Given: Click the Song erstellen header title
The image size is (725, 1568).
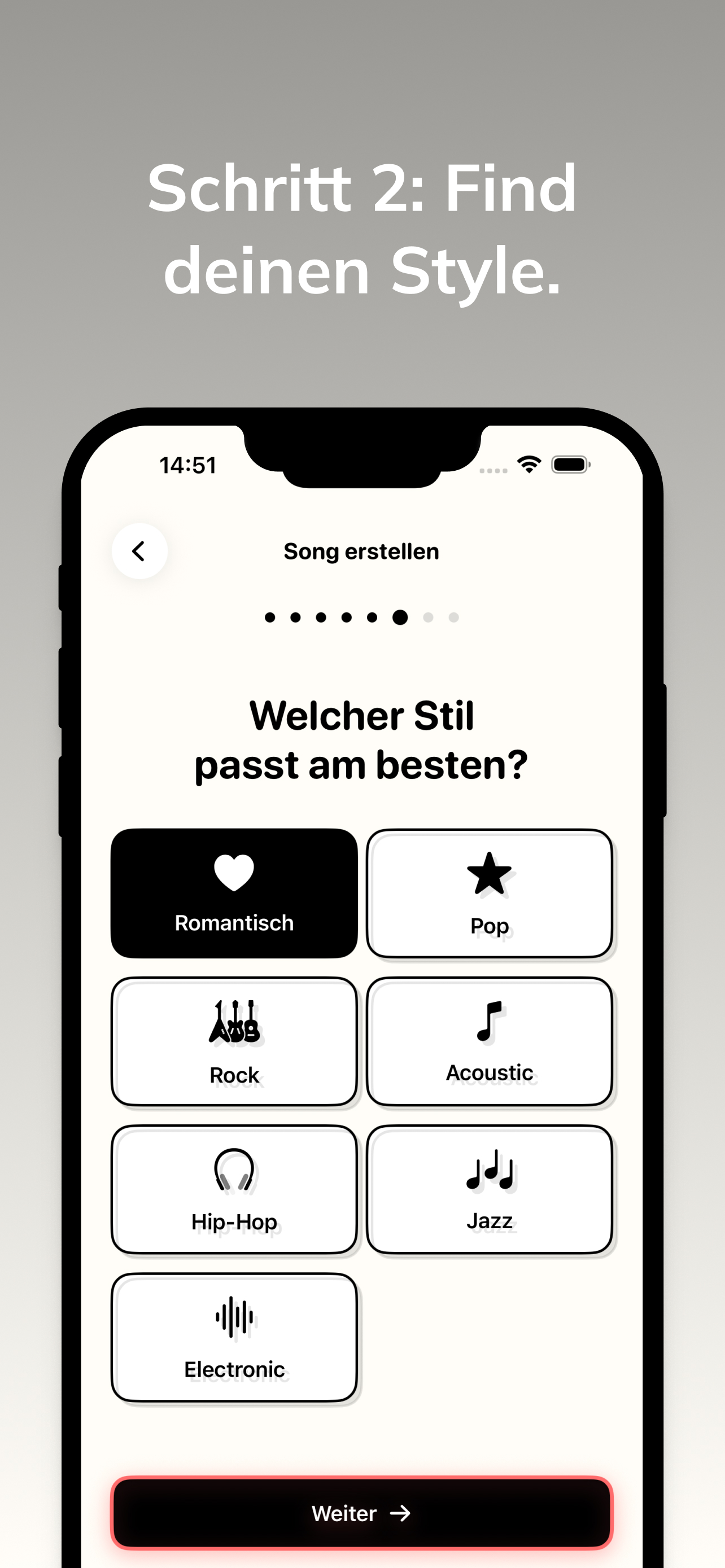Looking at the screenshot, I should (x=361, y=550).
